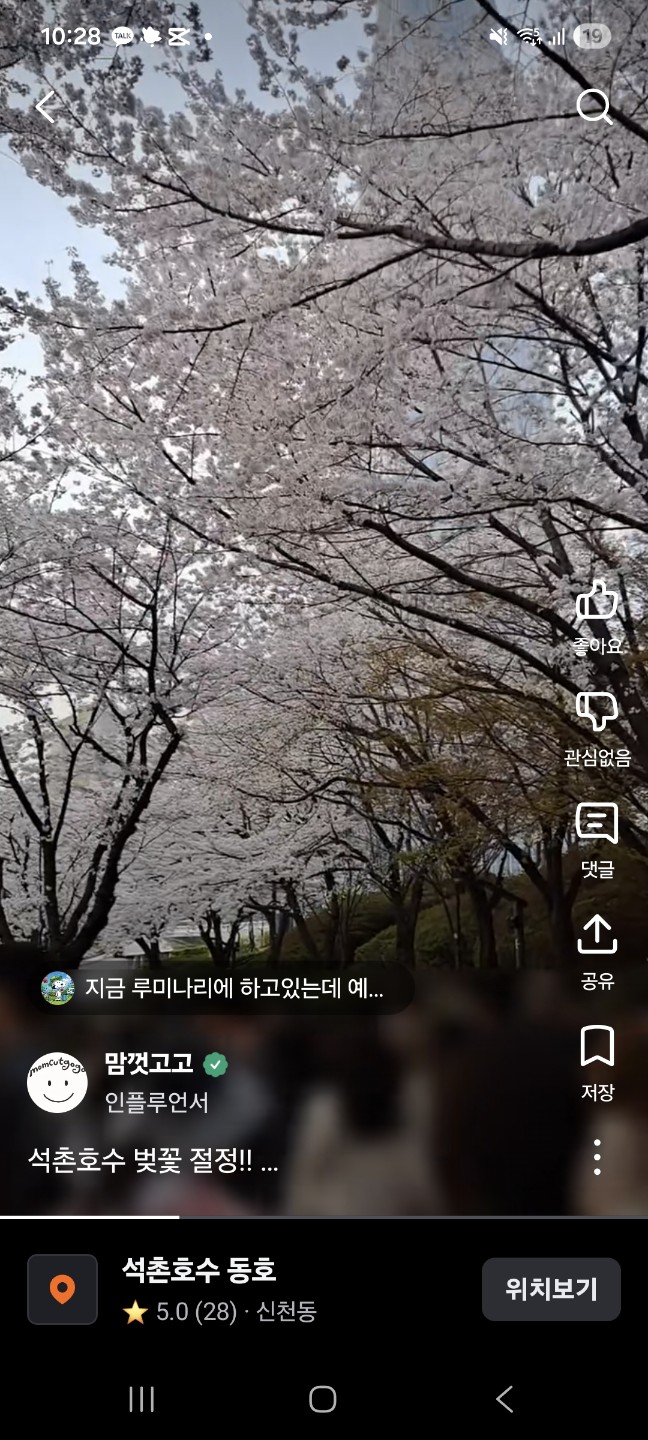Open search with the magnifier icon

pyautogui.click(x=594, y=106)
